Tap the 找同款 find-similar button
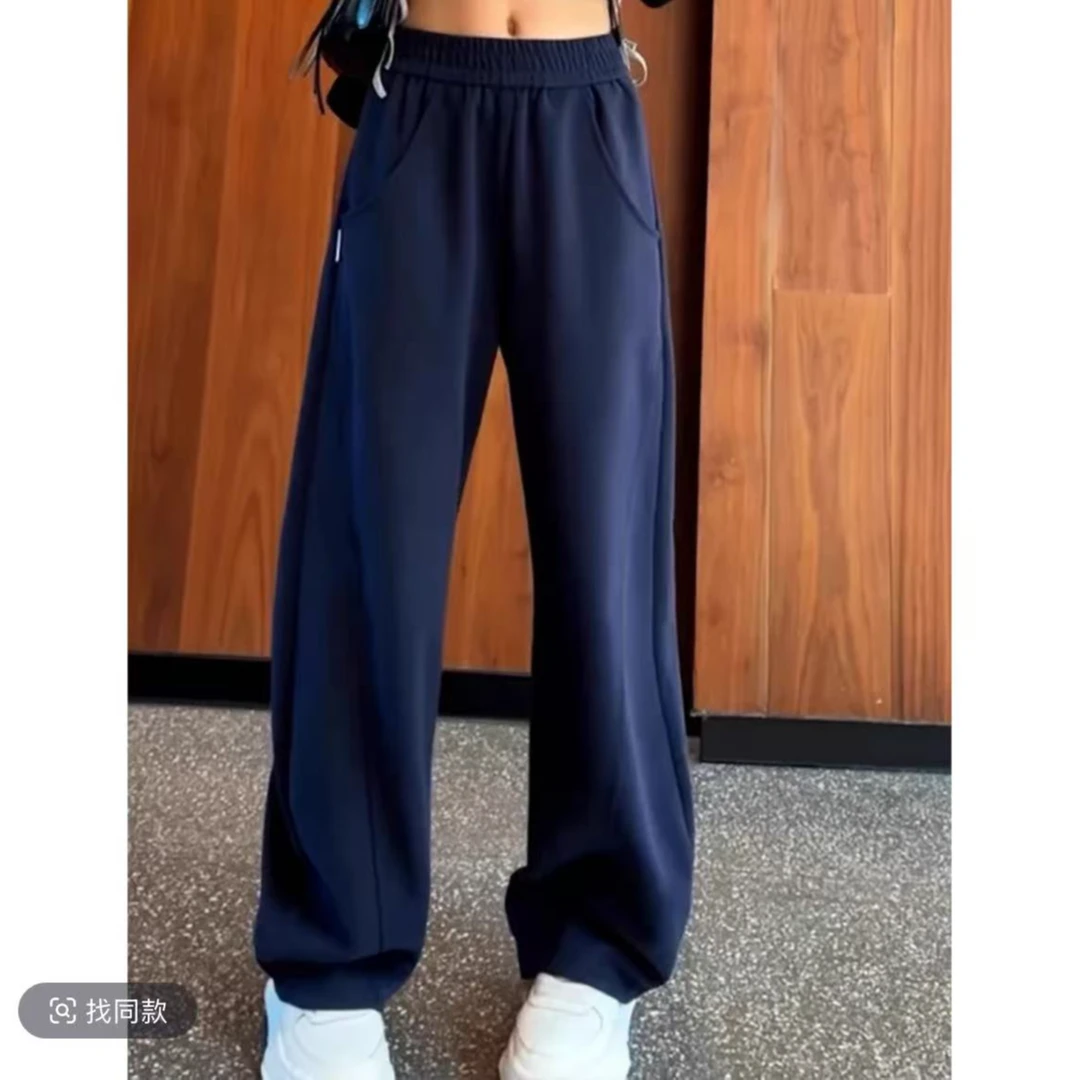The width and height of the screenshot is (1080, 1080). point(108,1010)
